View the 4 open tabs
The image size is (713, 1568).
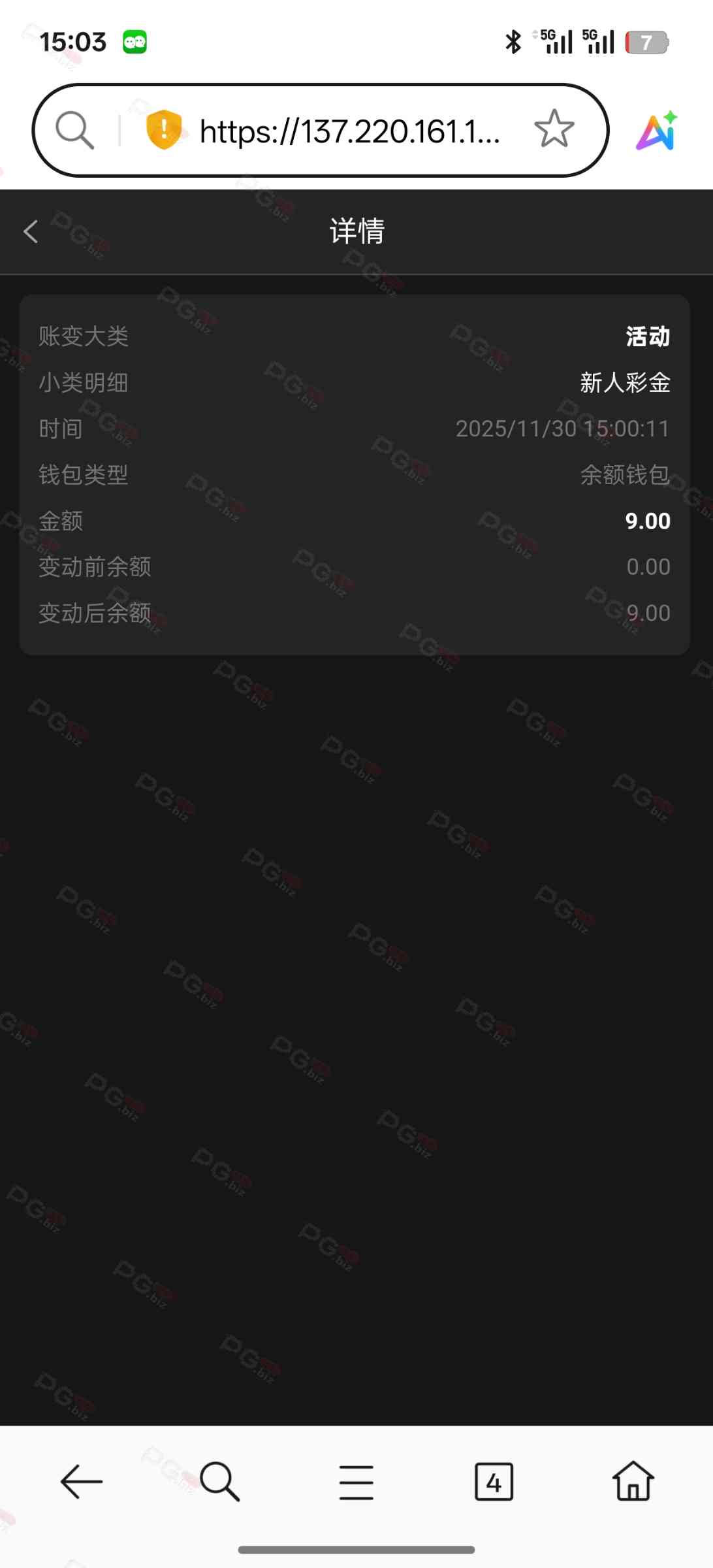pyautogui.click(x=494, y=1481)
